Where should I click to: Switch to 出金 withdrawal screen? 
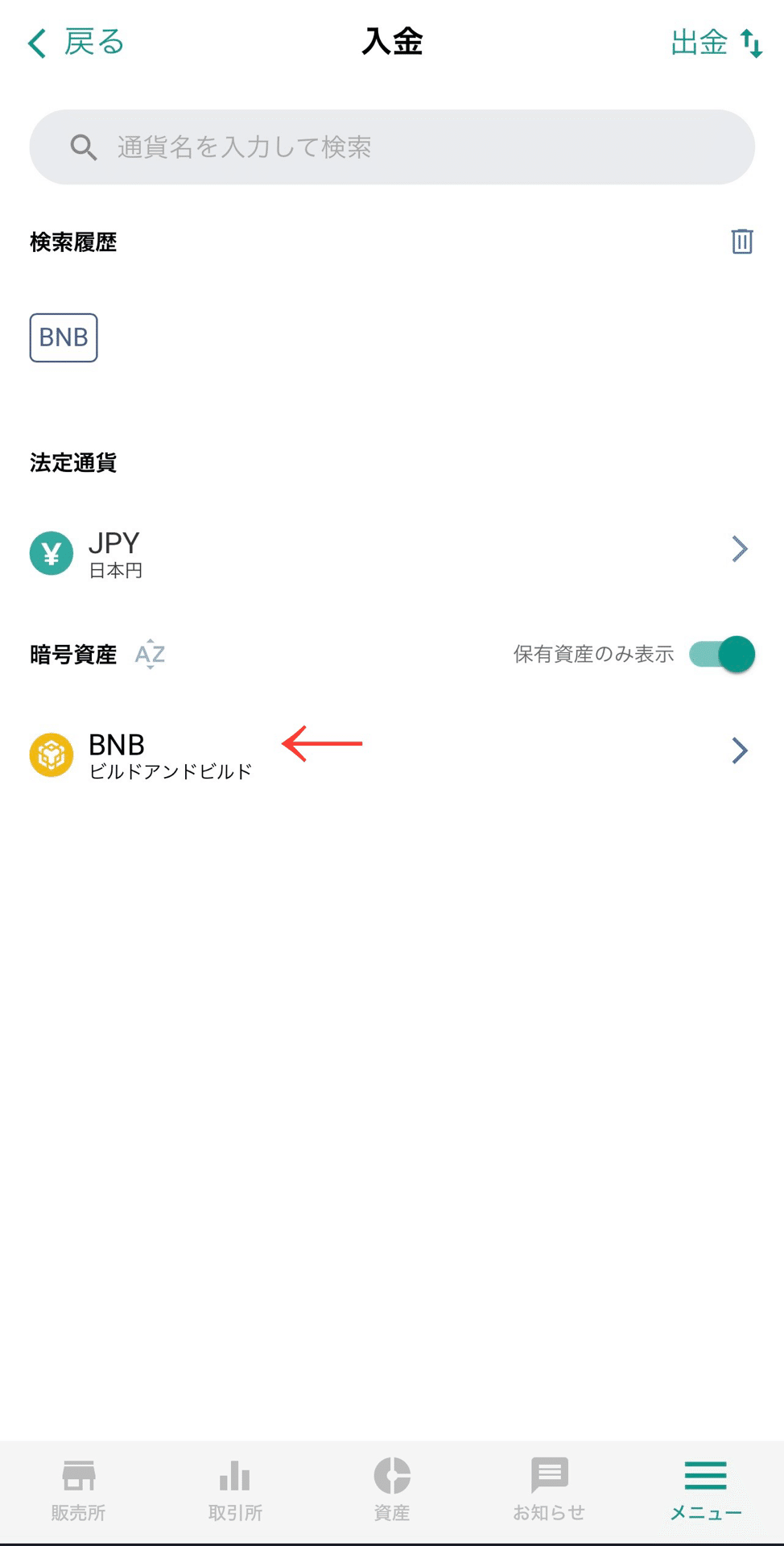[x=716, y=42]
